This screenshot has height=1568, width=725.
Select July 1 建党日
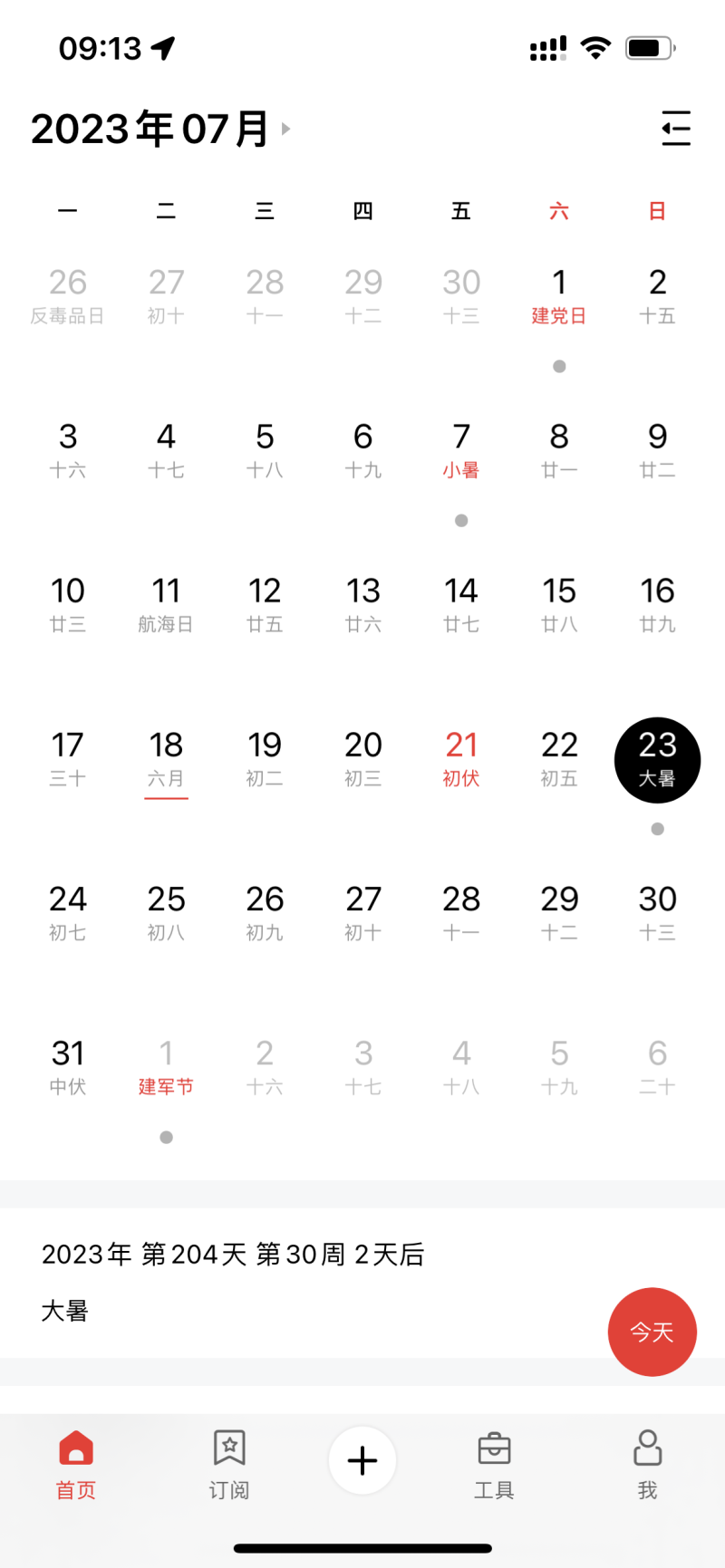[559, 297]
